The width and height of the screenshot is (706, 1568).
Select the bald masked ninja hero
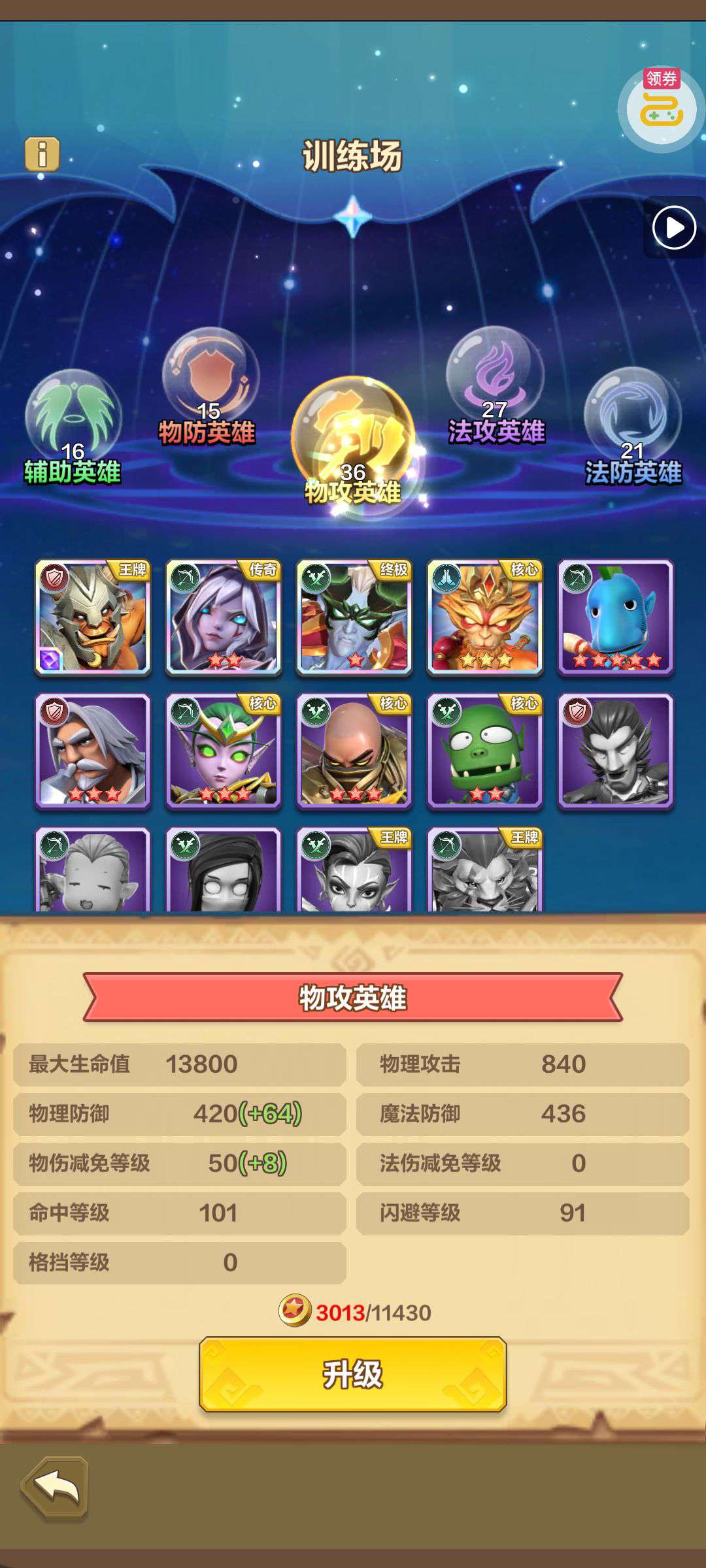(354, 751)
